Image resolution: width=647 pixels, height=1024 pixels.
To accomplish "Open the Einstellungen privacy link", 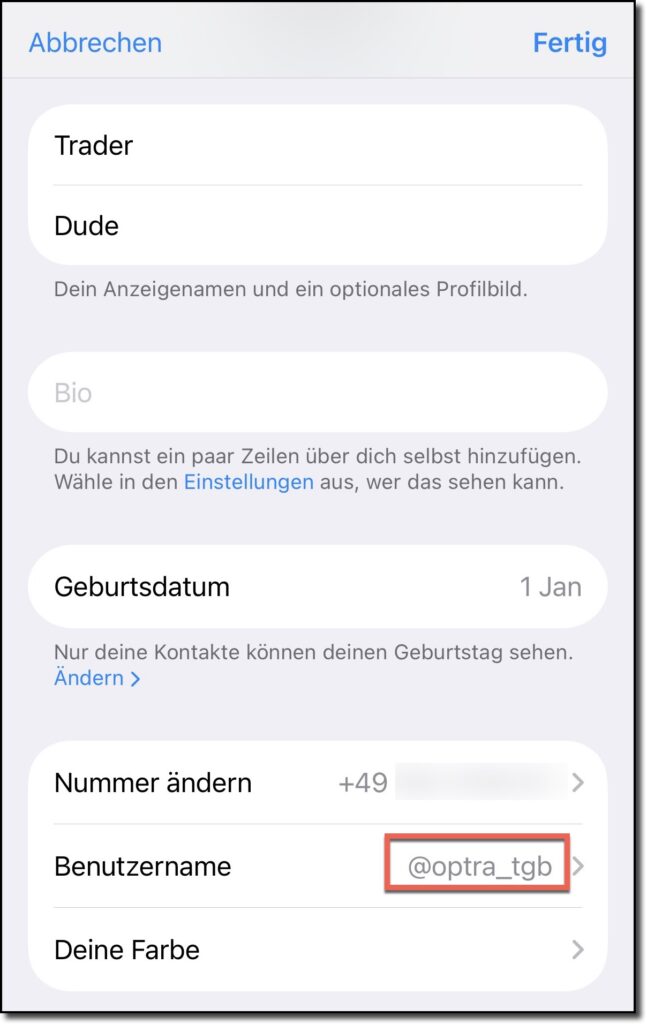I will click(248, 482).
